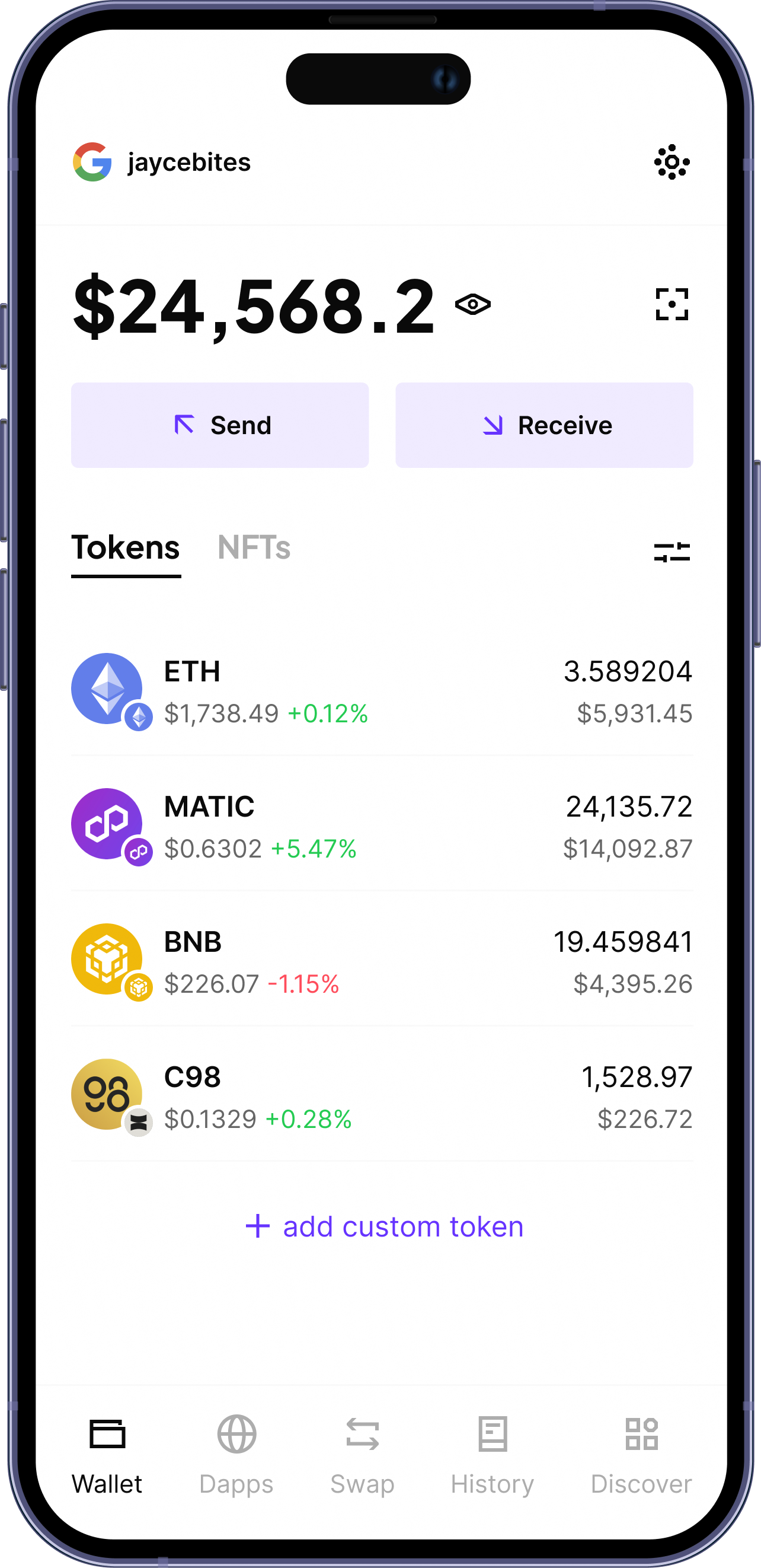This screenshot has height=1568, width=761.
Task: Open the token filter options icon
Action: (x=672, y=552)
